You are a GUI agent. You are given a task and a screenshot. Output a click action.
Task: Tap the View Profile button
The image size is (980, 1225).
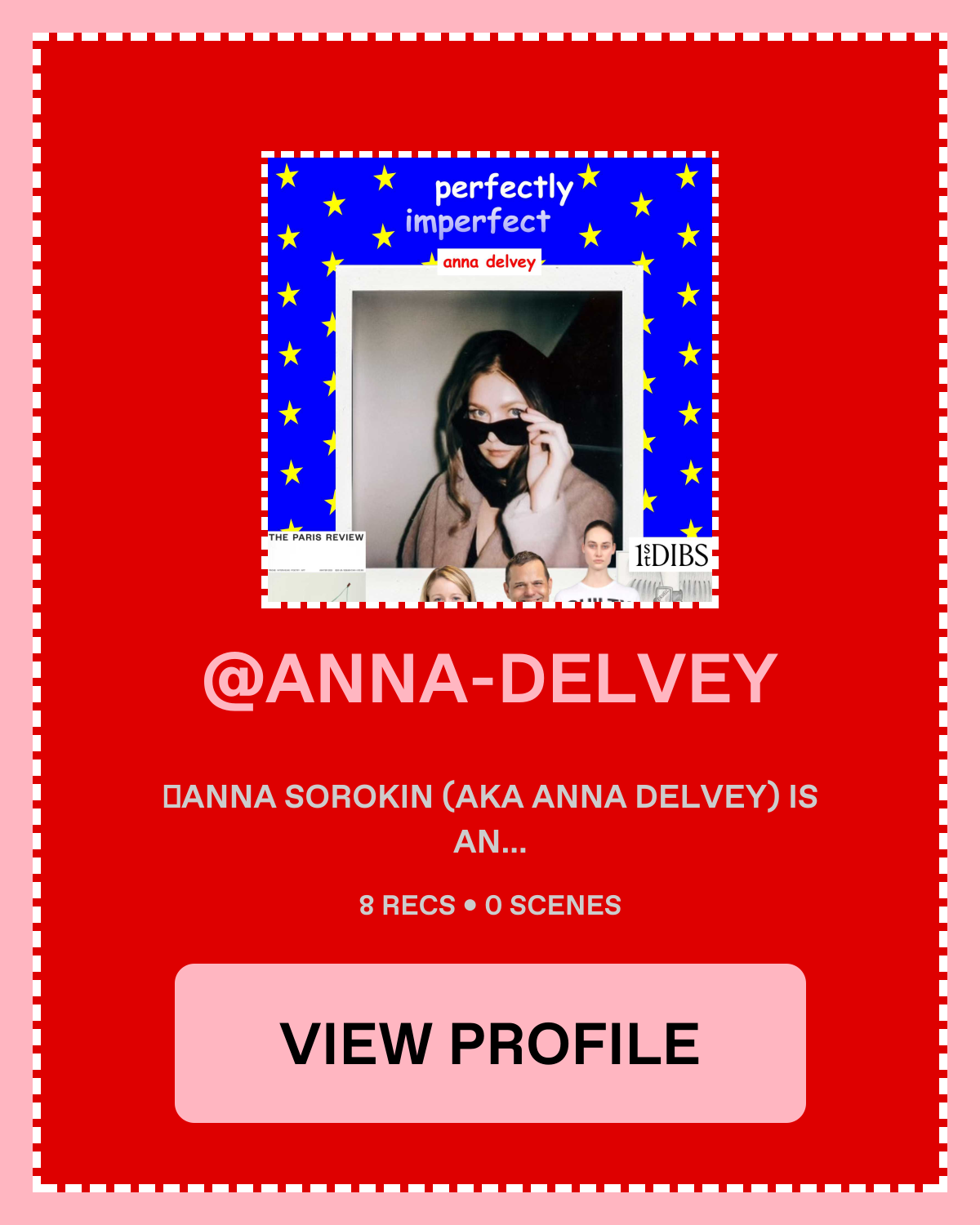click(490, 1043)
